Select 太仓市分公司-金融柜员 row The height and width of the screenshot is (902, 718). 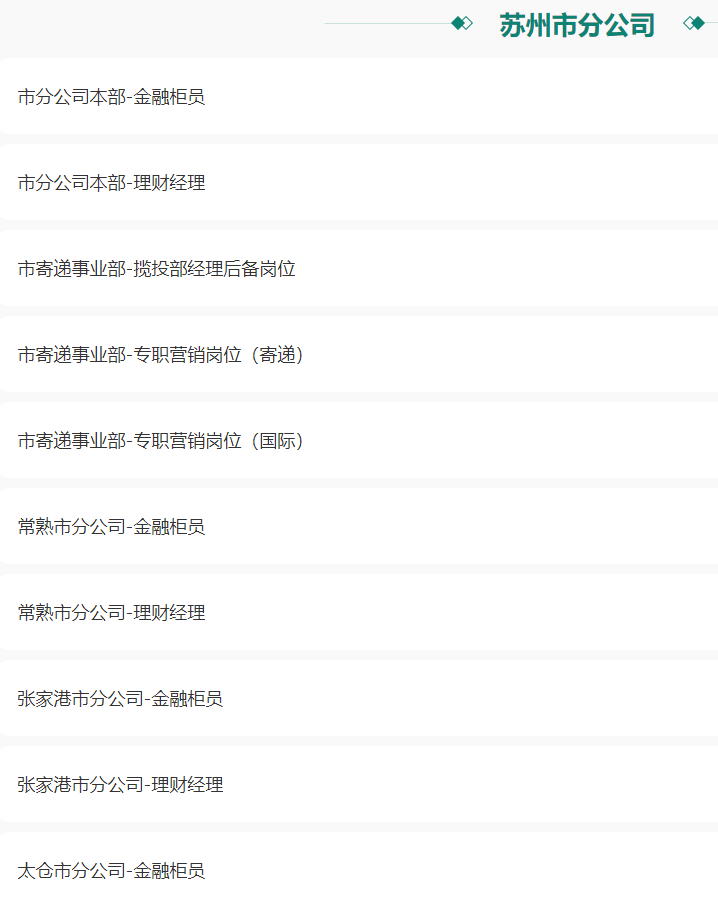112,871
